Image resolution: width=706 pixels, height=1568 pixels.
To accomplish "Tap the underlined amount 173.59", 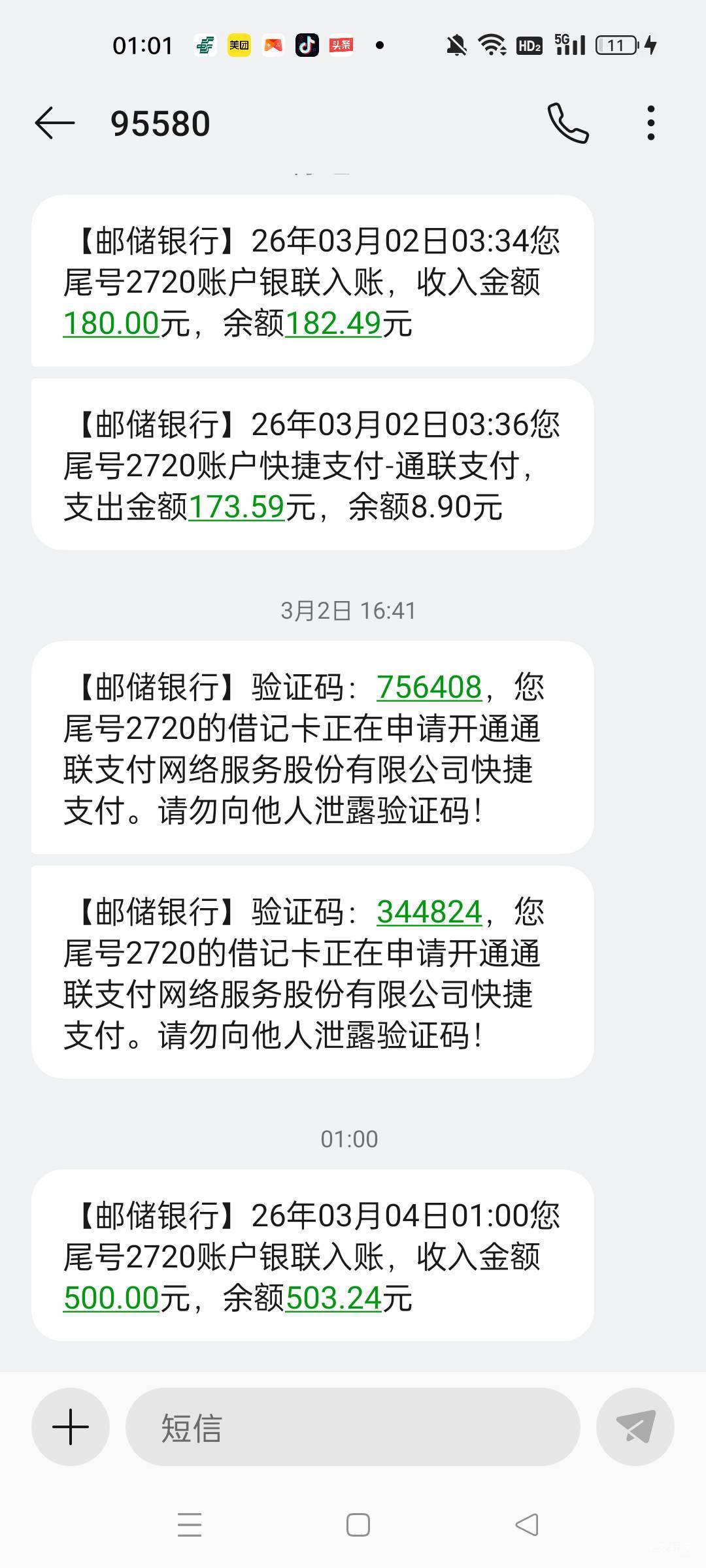I will (x=237, y=507).
